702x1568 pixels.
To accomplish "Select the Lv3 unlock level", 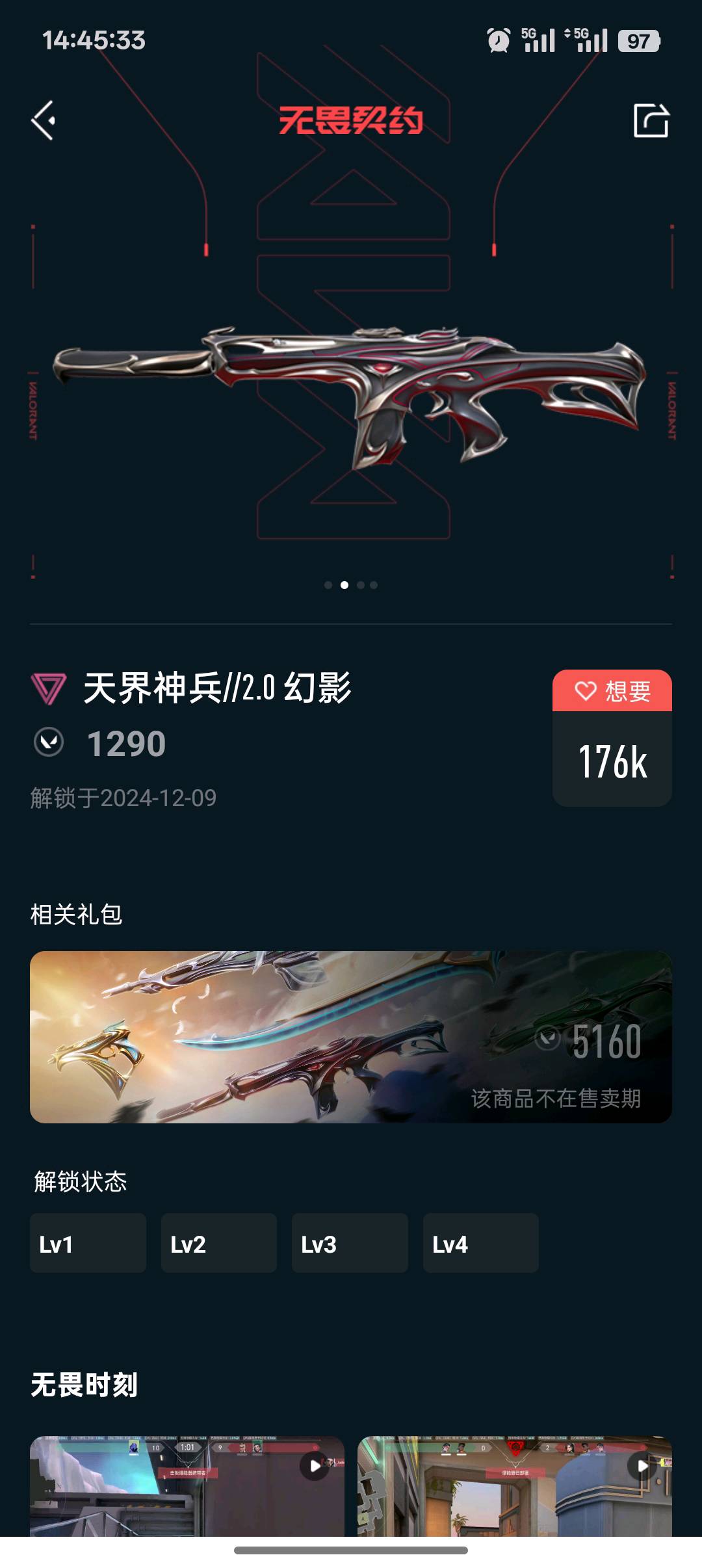I will click(350, 1243).
